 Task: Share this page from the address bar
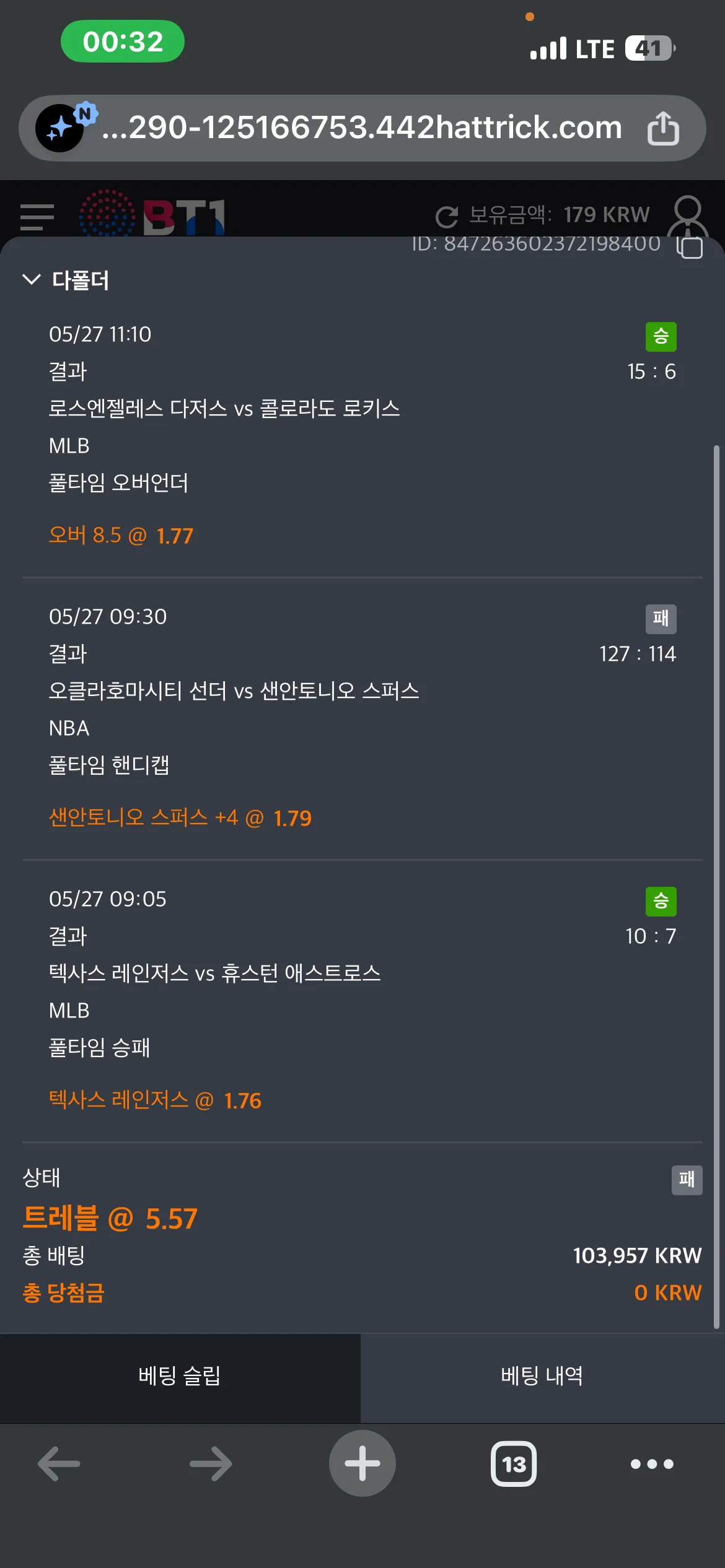pos(663,128)
